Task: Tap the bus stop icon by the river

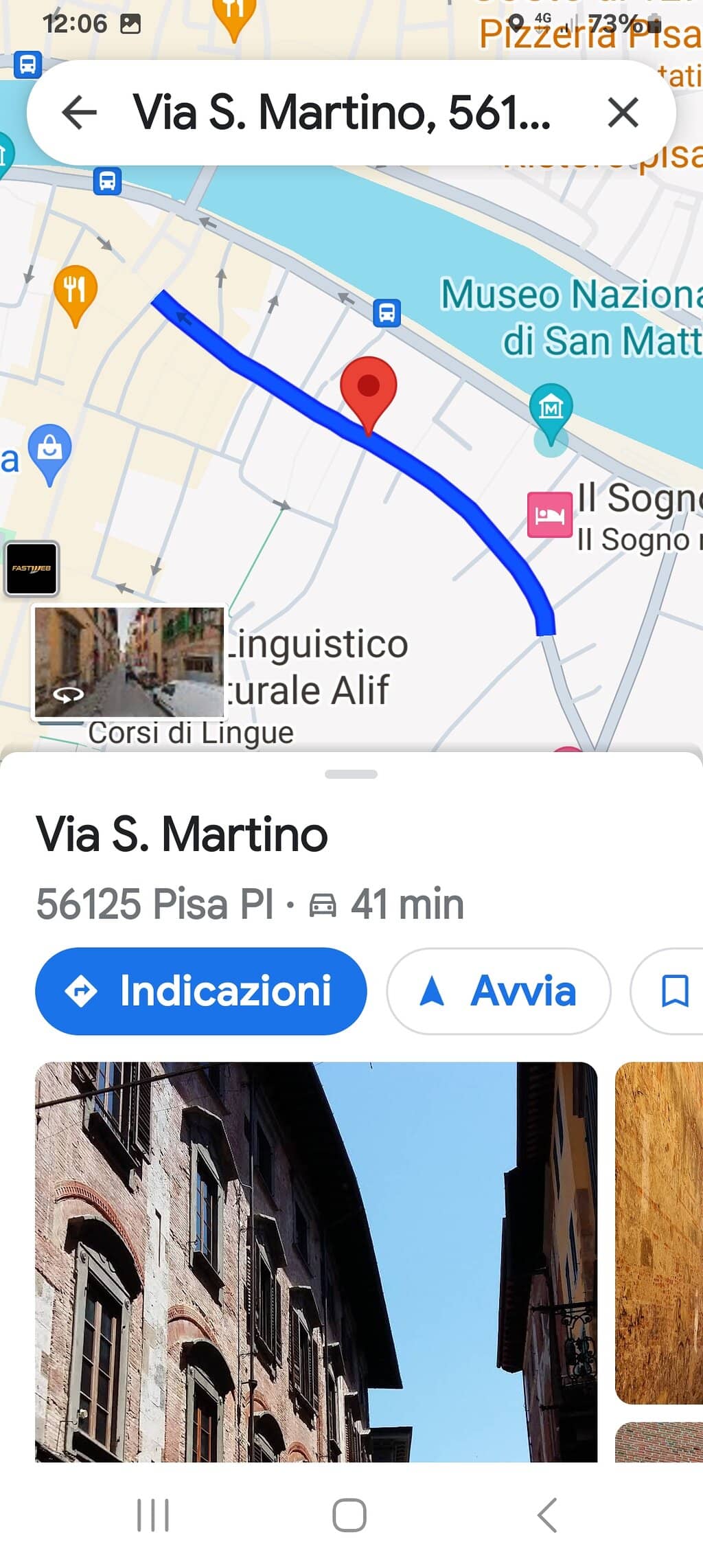Action: [x=387, y=313]
